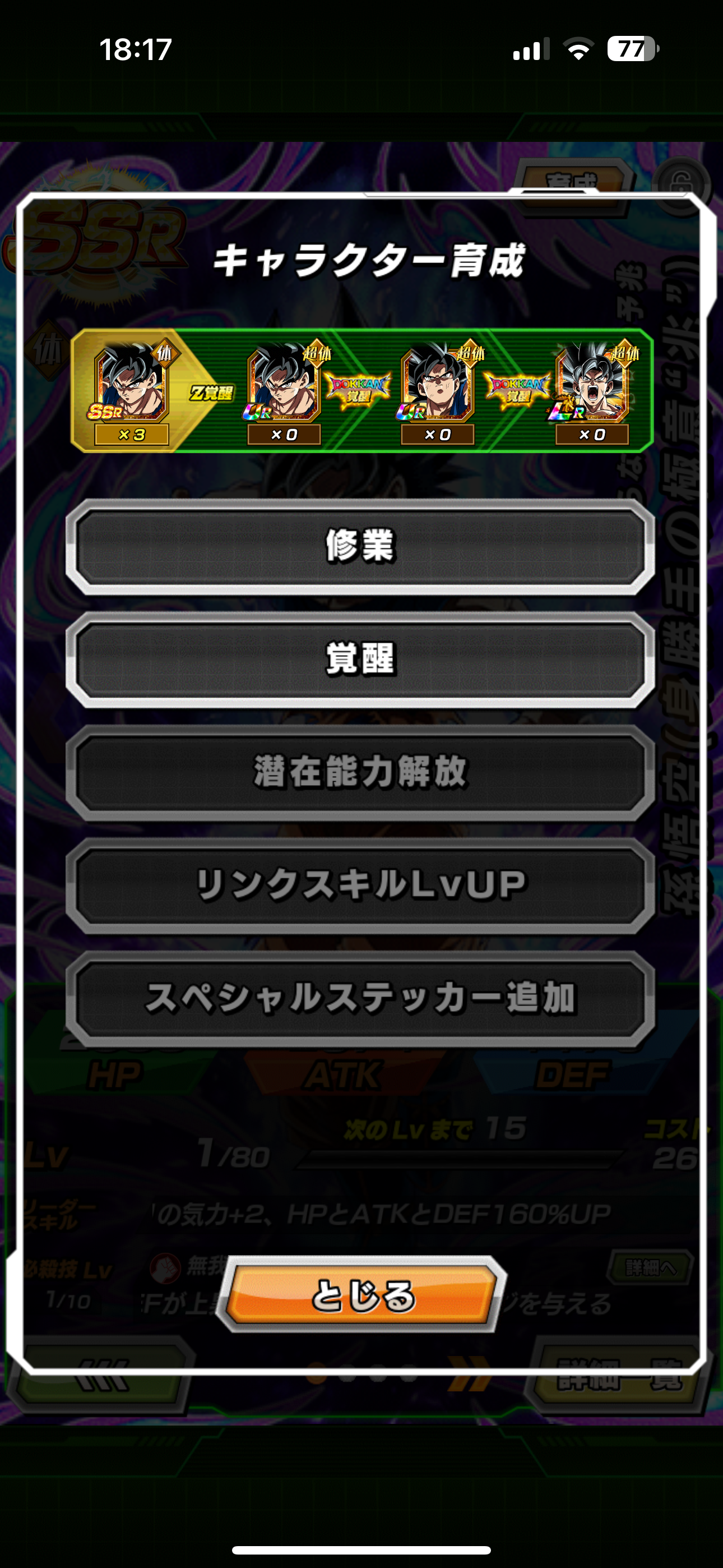The image size is (723, 1568).
Task: Open the 修業 training option
Action: click(x=360, y=546)
